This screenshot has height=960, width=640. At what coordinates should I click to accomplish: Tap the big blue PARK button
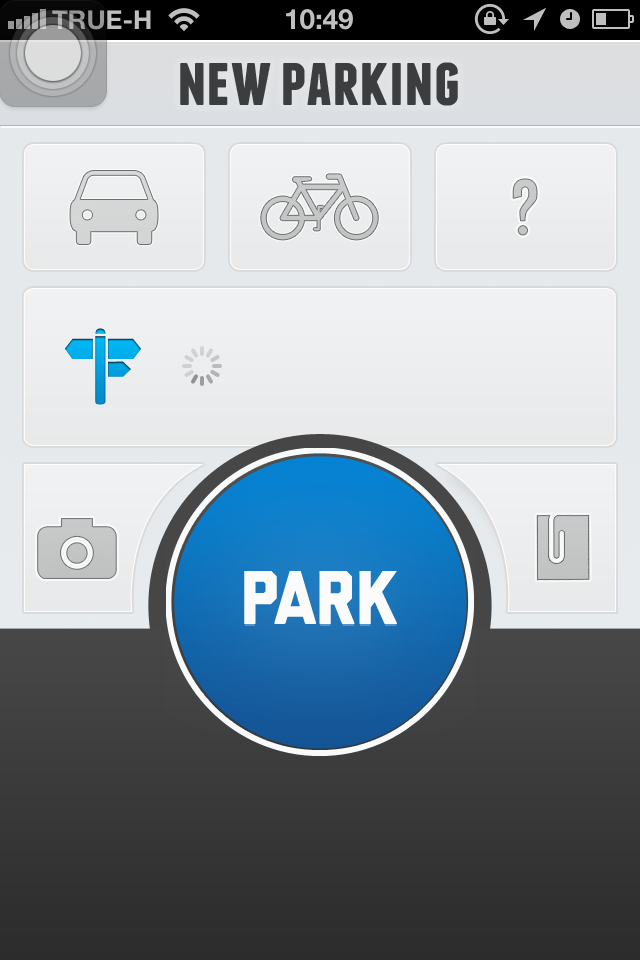tap(320, 601)
